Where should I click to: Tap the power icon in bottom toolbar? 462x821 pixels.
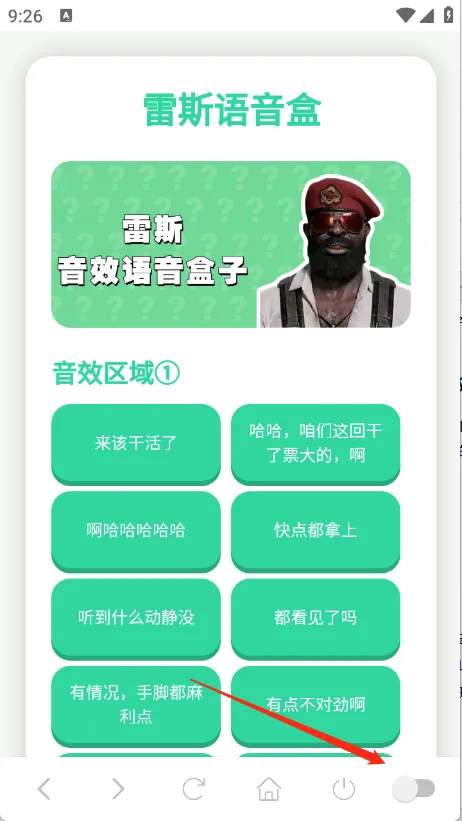344,789
